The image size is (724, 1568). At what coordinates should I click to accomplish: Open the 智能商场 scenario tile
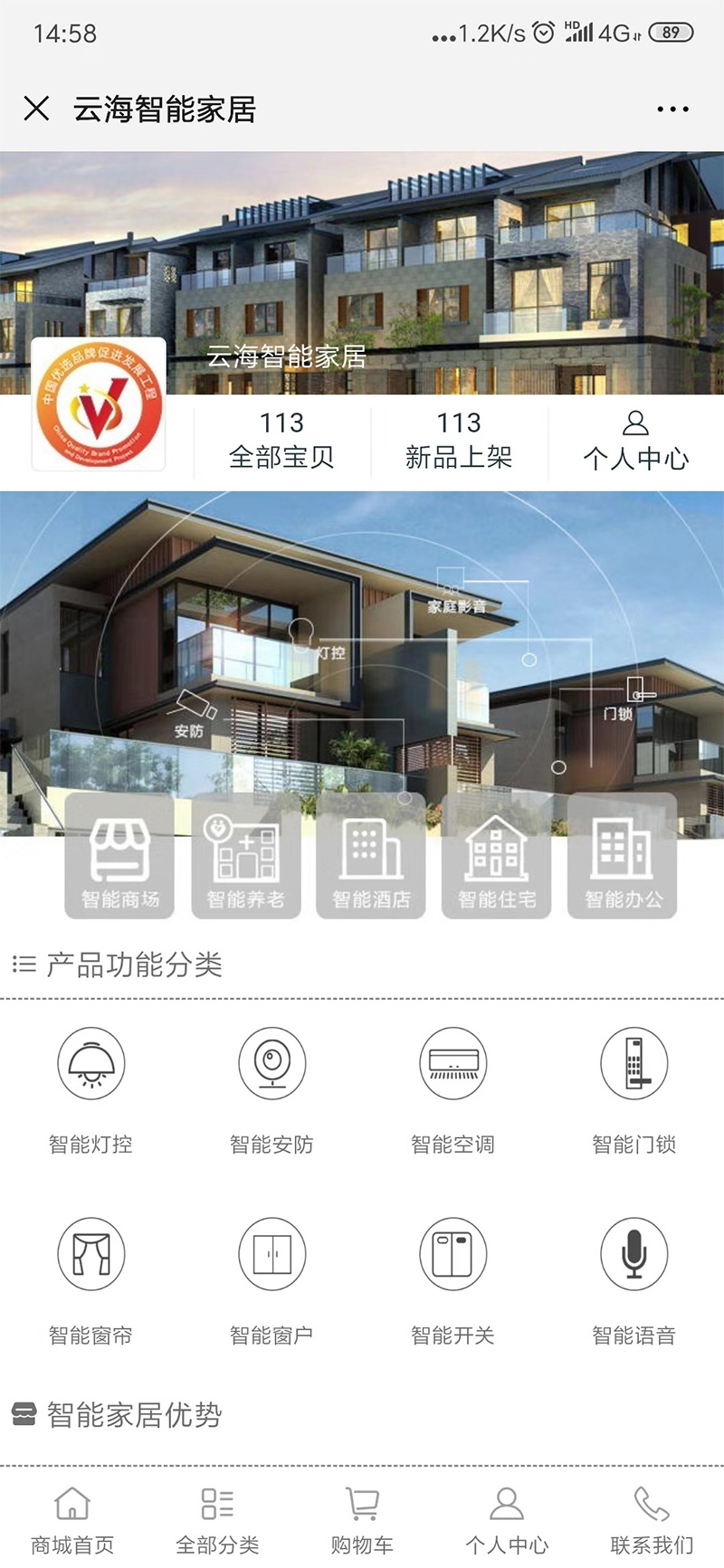[119, 857]
